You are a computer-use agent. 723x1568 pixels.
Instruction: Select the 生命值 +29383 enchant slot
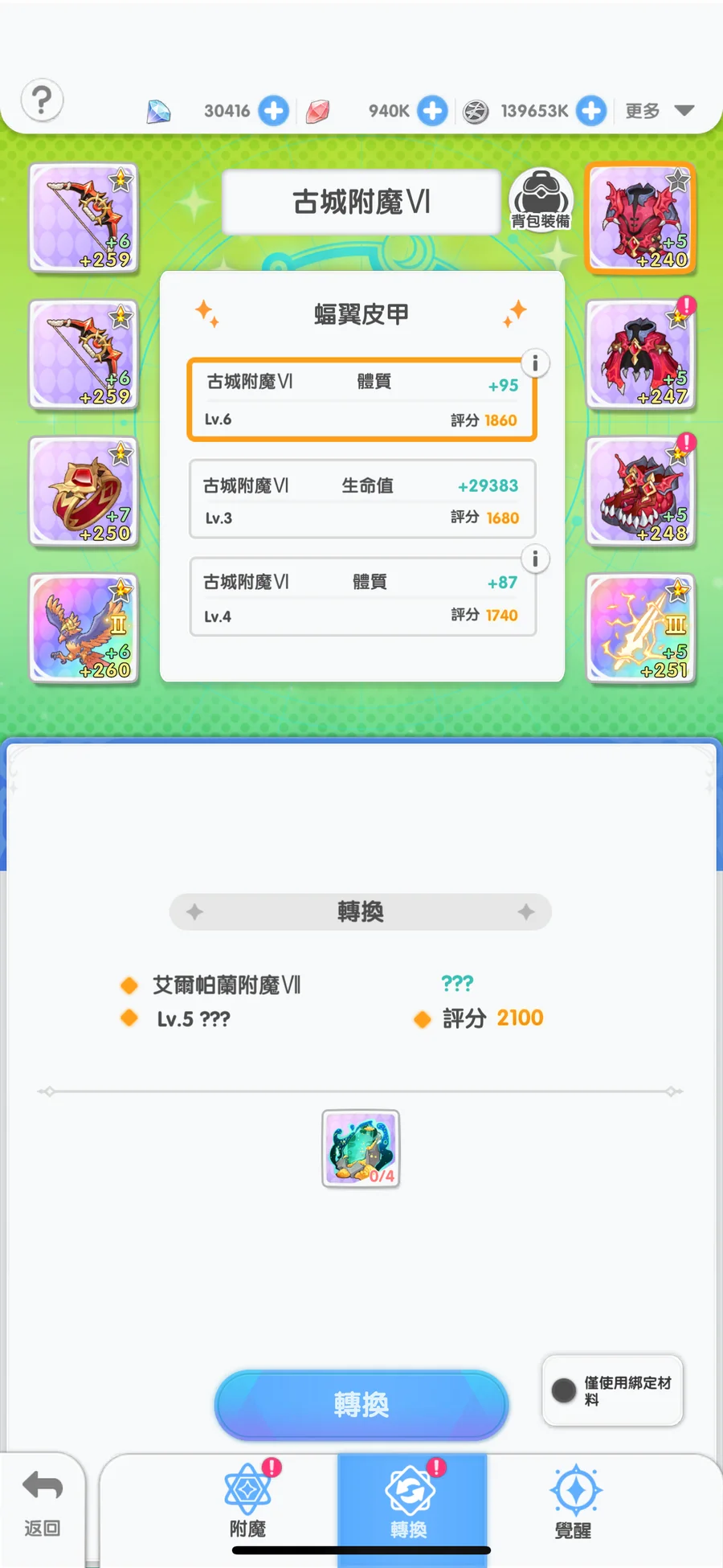click(x=361, y=499)
